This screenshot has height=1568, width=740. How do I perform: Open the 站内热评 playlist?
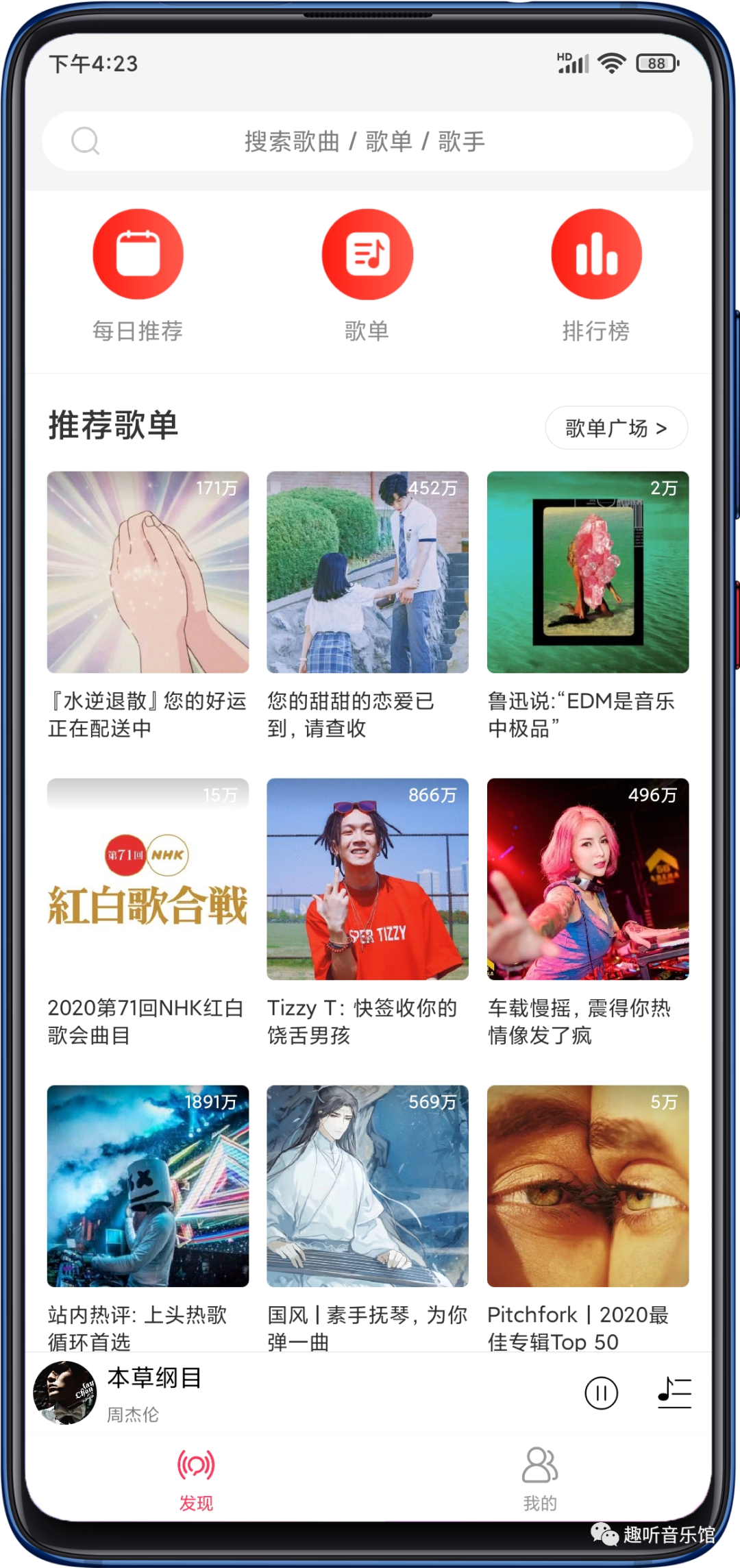148,1186
